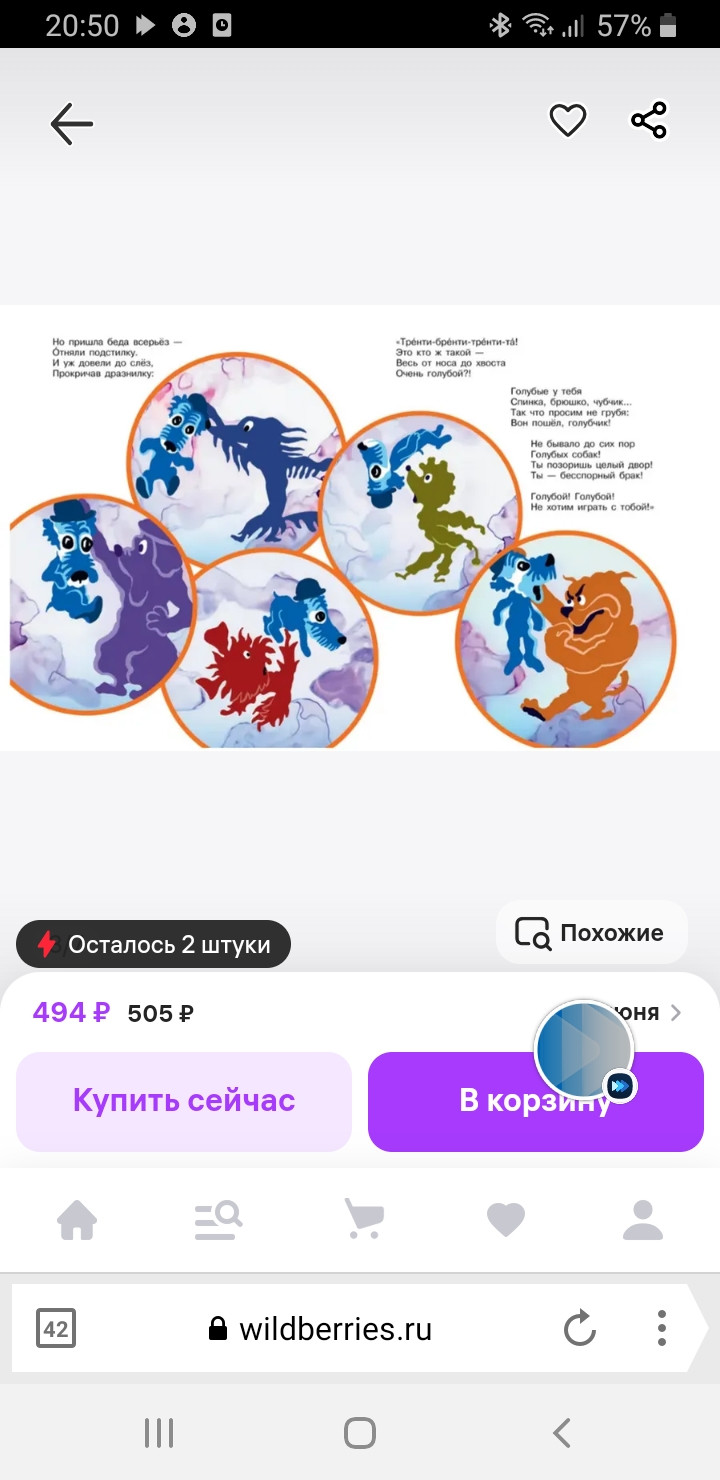Open the floating video play bubble
Image resolution: width=720 pixels, height=1480 pixels.
coord(585,1050)
